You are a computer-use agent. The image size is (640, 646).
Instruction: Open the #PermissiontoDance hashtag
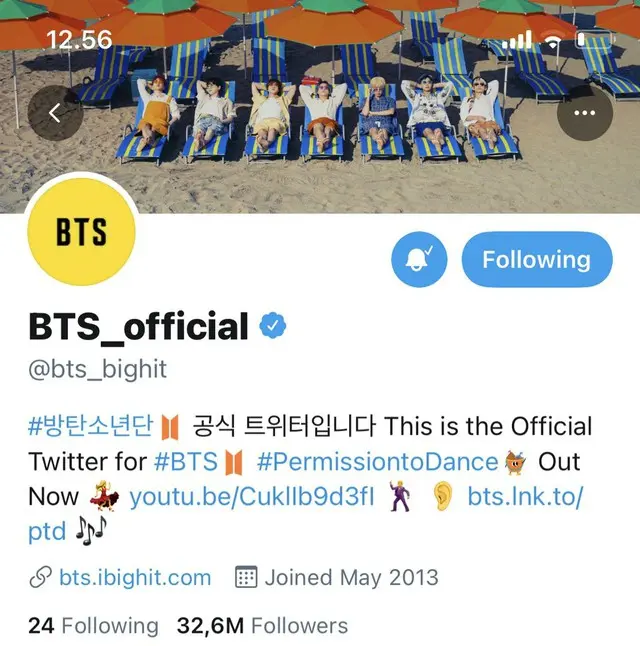click(x=377, y=462)
